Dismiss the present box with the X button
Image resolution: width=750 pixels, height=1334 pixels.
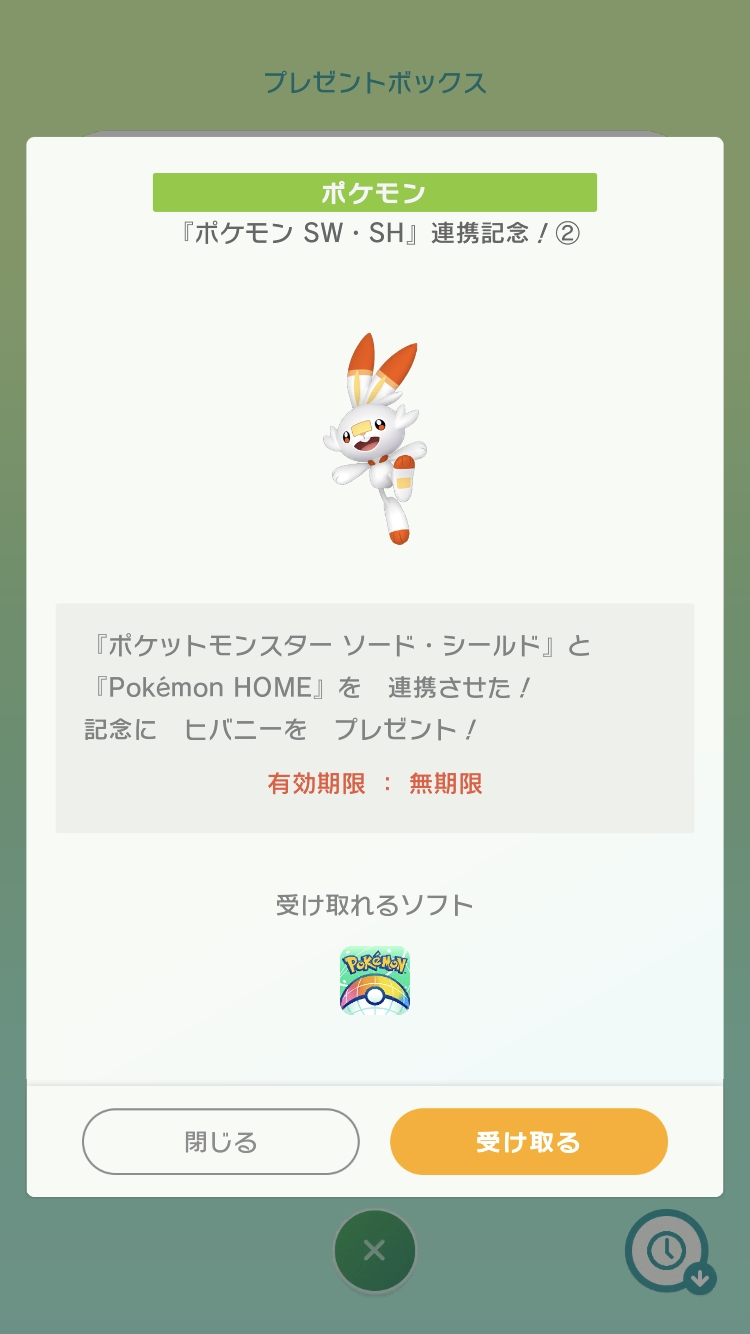(374, 1250)
